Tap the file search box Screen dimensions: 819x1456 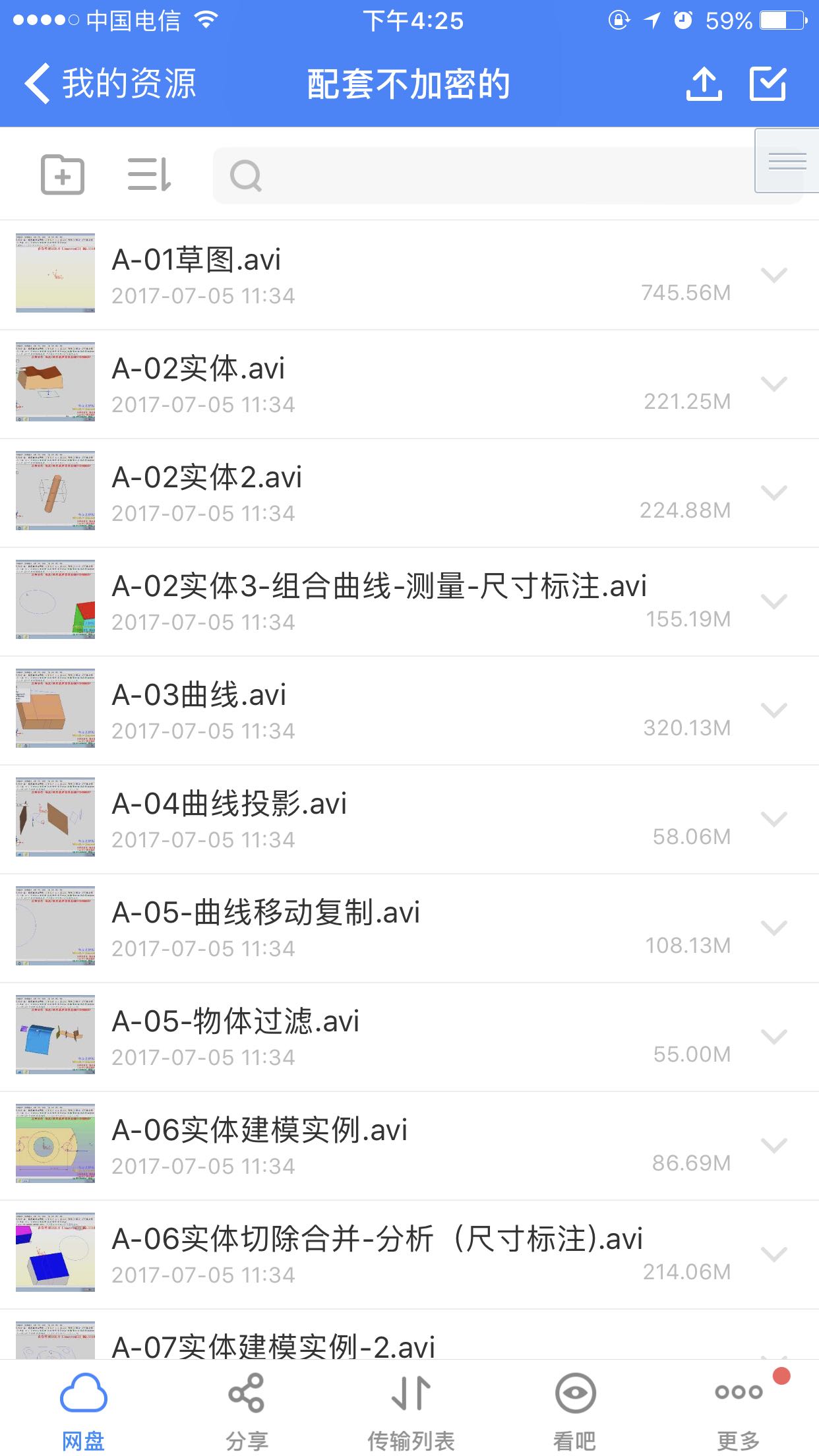[x=481, y=175]
